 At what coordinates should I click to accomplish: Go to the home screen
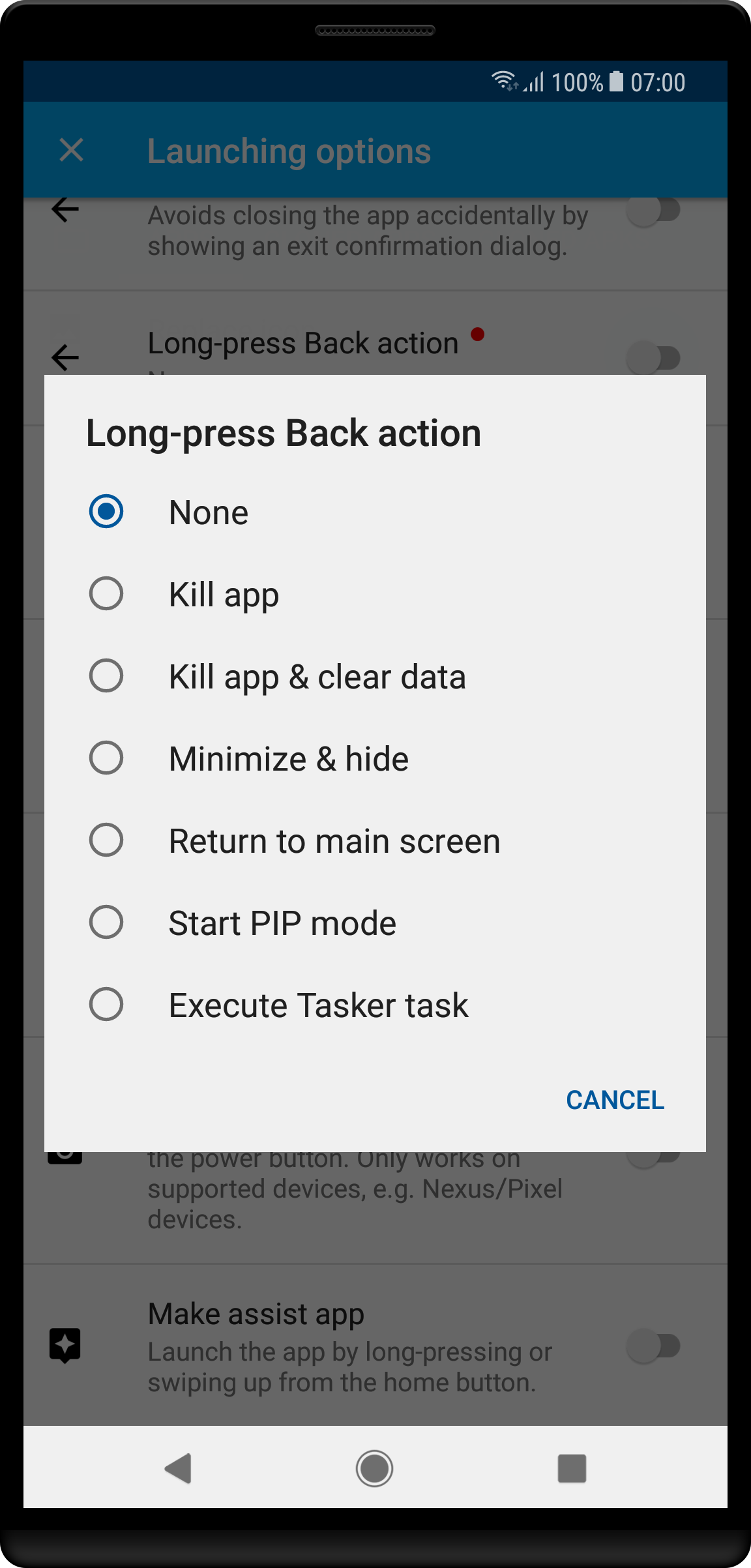tap(374, 1468)
